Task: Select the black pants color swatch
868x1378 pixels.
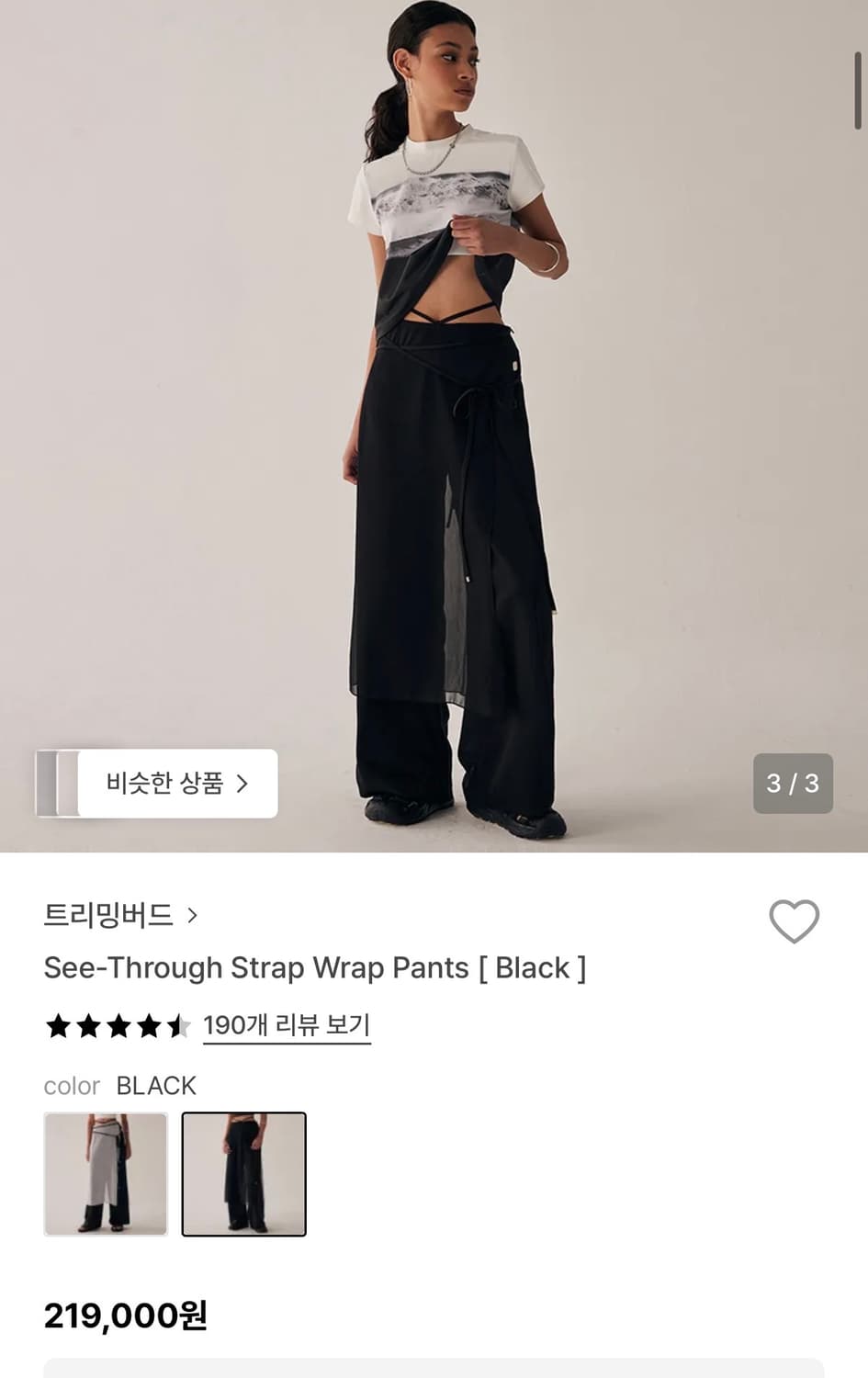Action: [243, 1174]
